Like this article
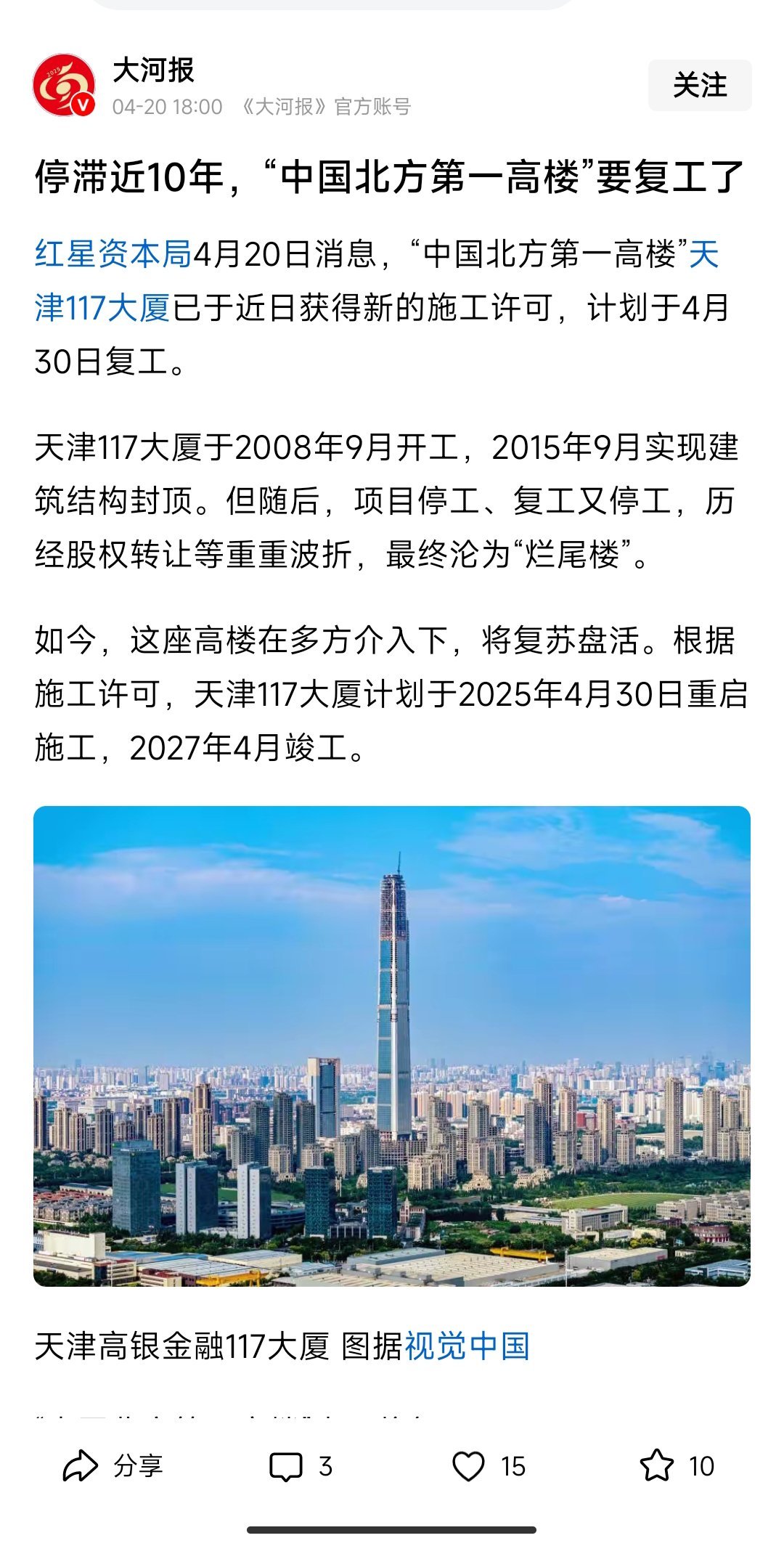Viewport: 784px width, 1546px height. point(488,1466)
